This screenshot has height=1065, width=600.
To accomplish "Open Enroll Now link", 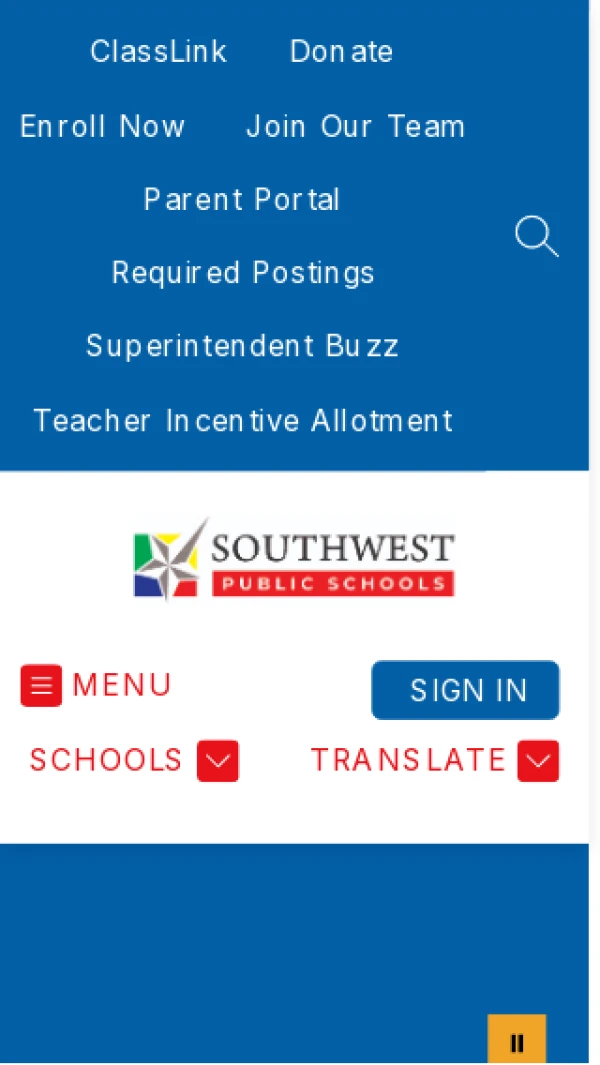I will point(102,127).
